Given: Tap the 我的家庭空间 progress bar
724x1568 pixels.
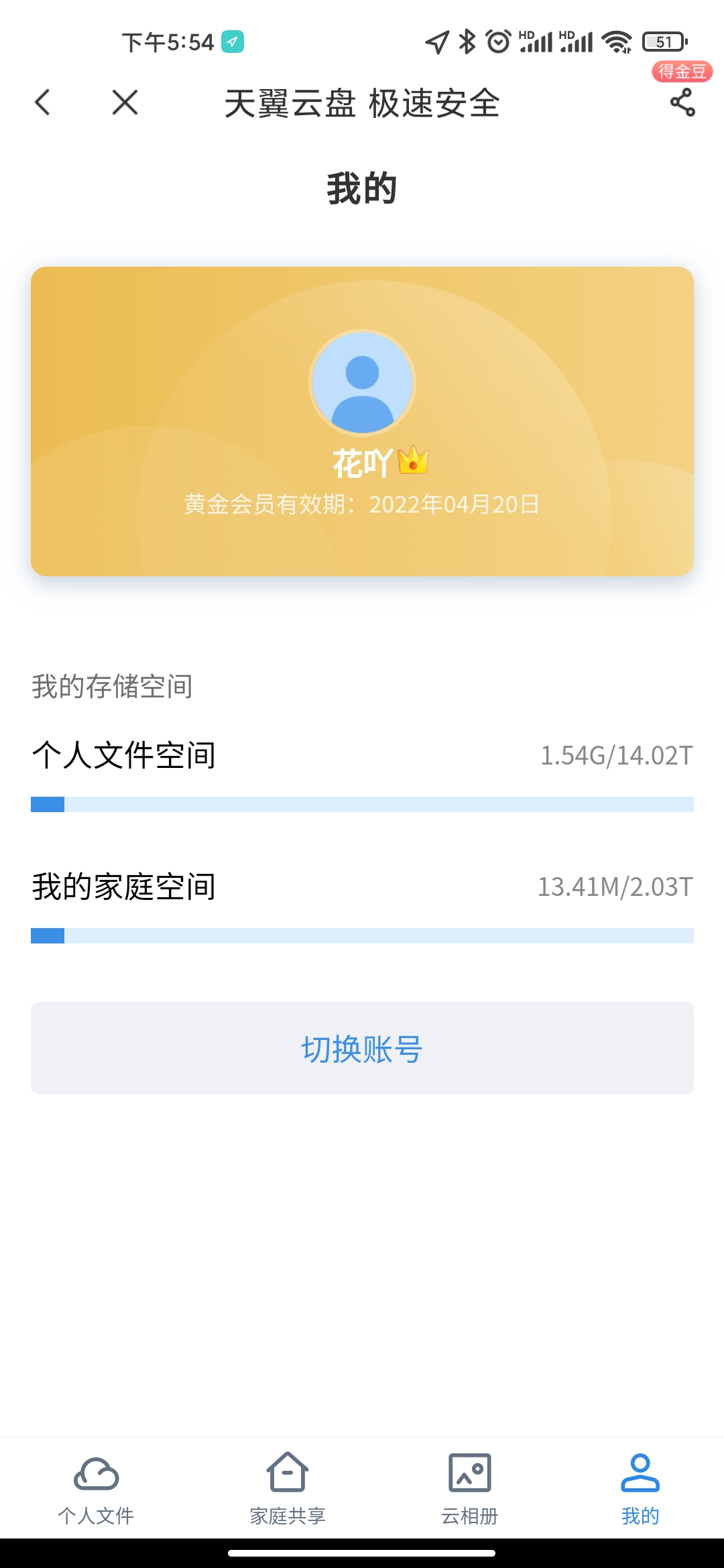Looking at the screenshot, I should [x=362, y=935].
